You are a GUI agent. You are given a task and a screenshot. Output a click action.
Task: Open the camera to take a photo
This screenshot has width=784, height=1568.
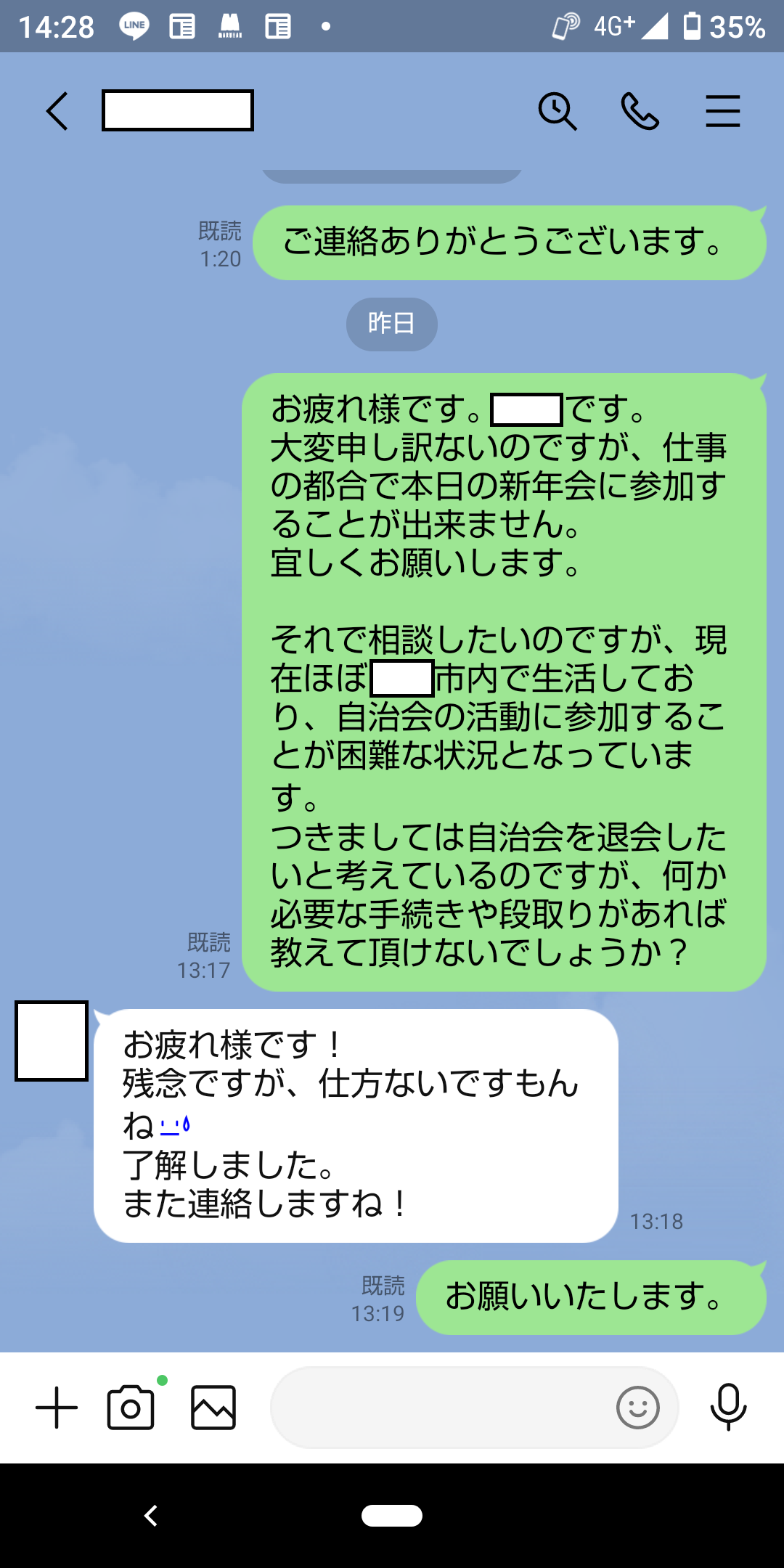(131, 1408)
